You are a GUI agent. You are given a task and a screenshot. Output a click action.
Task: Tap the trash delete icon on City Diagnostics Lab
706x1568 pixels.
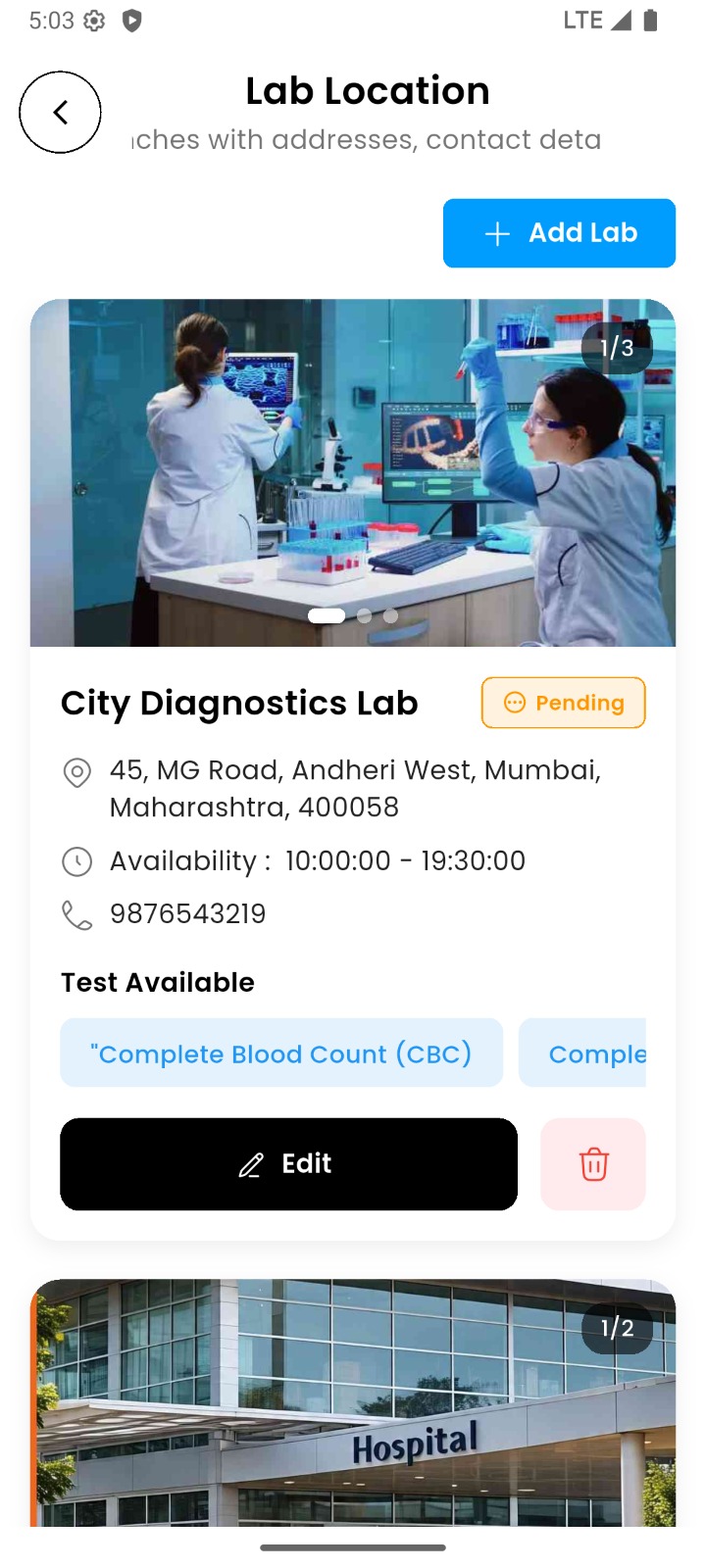pos(592,1164)
